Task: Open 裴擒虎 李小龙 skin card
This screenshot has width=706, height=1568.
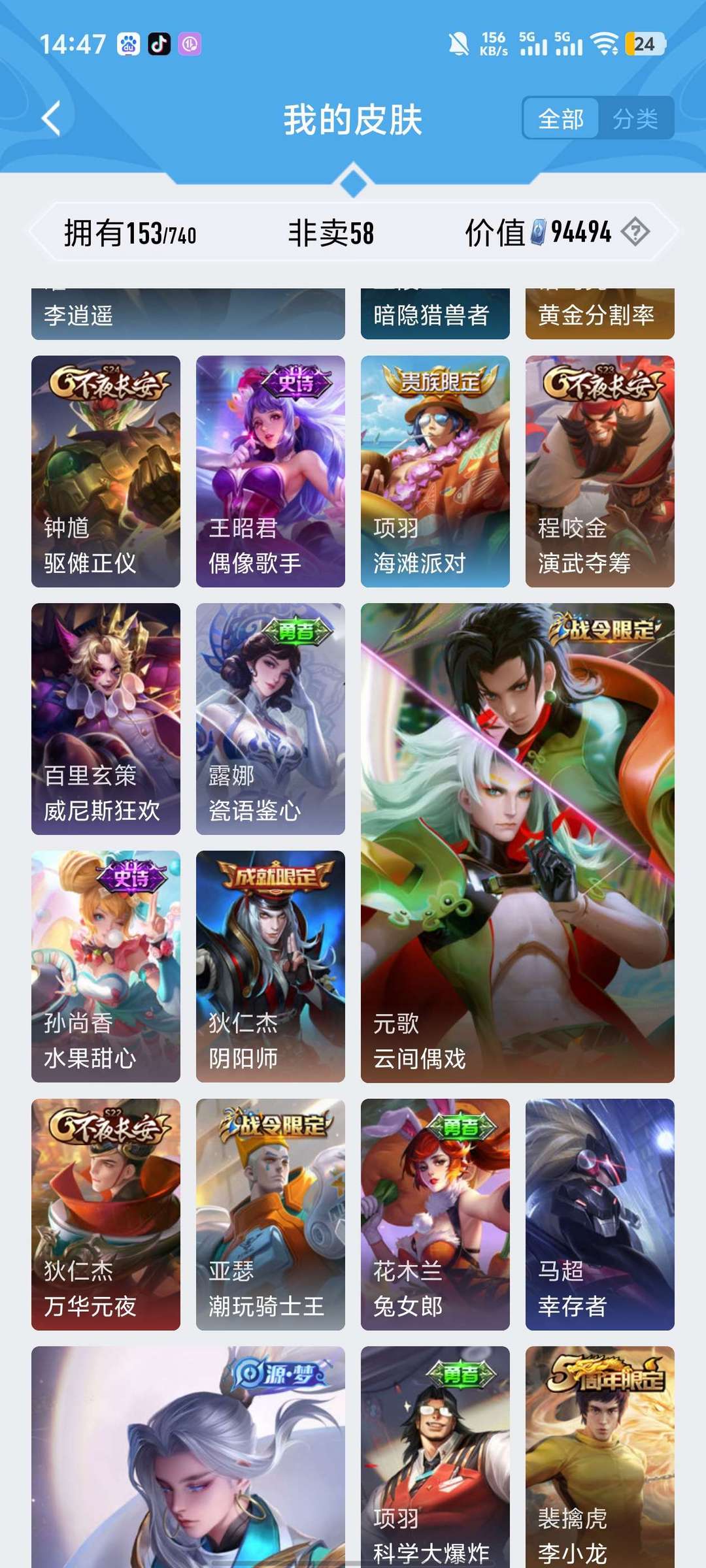Action: [600, 1457]
